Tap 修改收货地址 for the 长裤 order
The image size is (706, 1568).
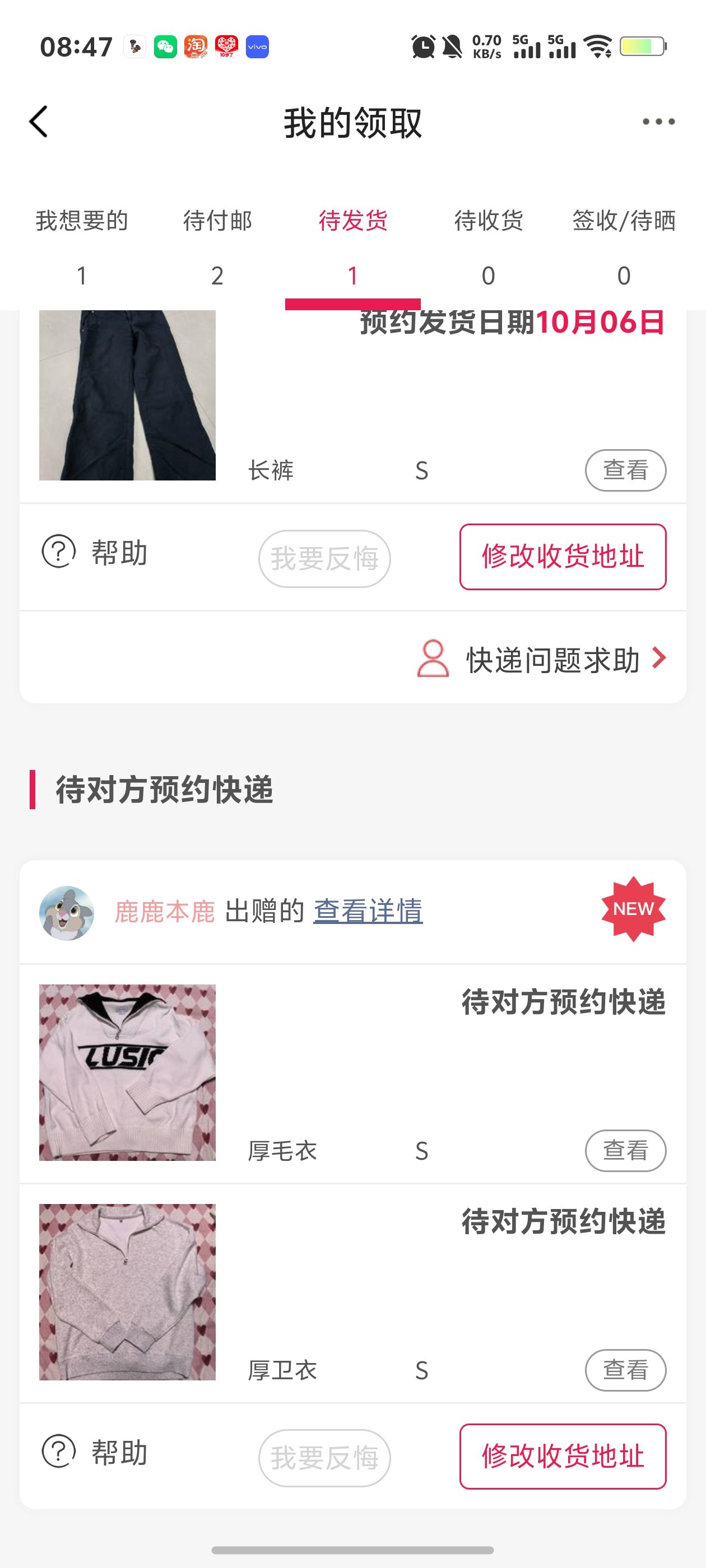point(563,556)
